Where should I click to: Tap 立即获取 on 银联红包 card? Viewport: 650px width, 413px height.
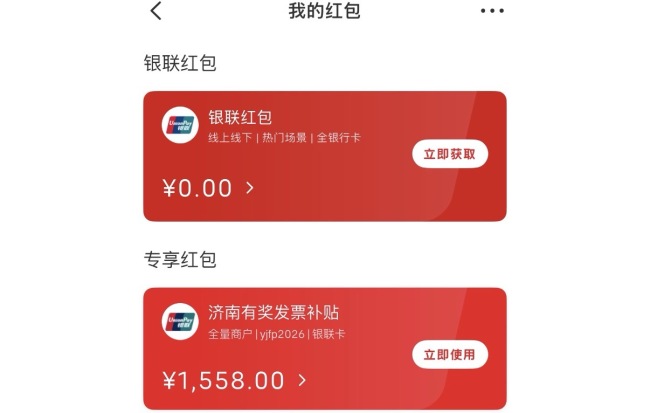[450, 154]
